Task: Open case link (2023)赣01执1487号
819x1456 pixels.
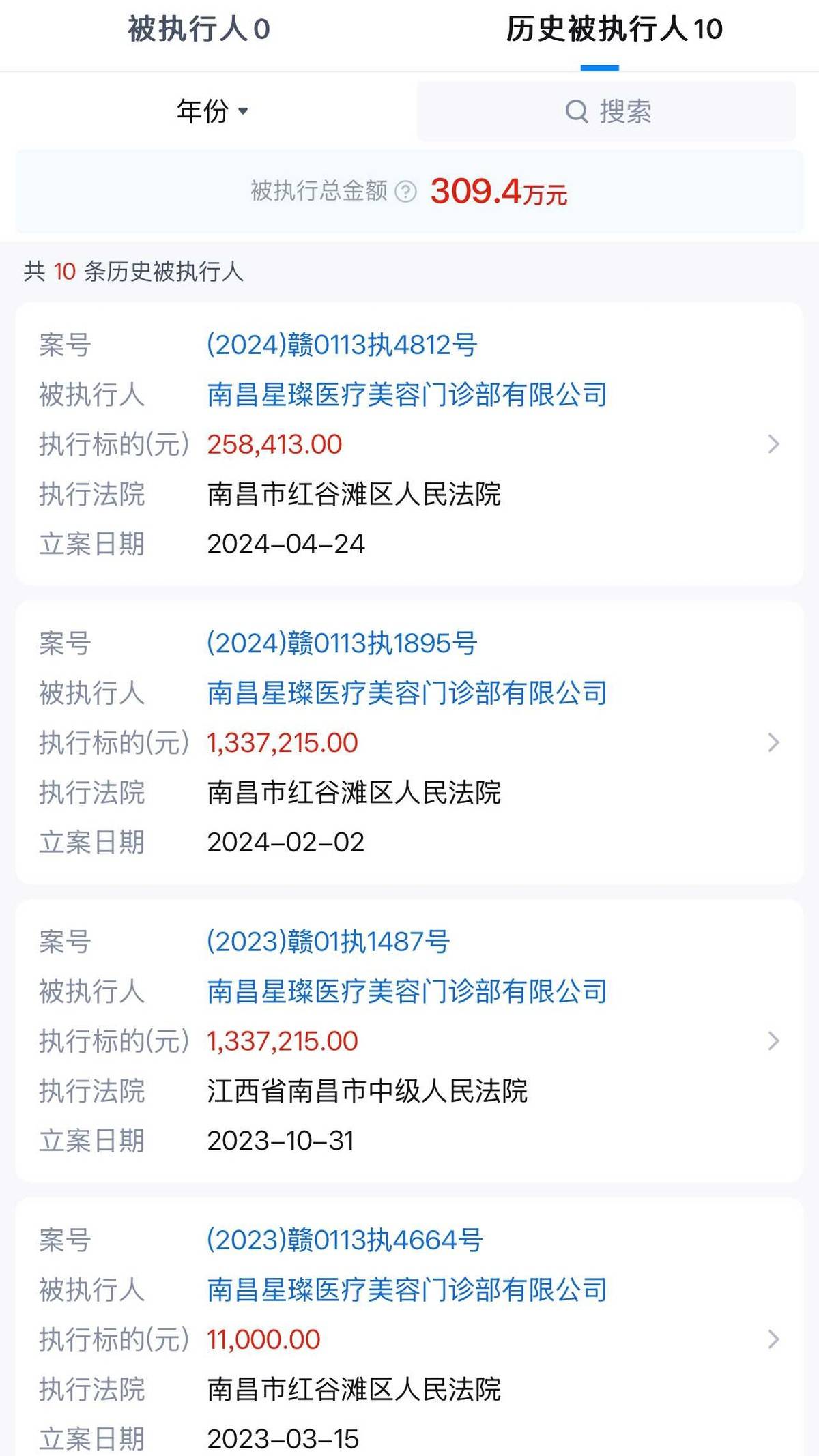Action: [x=328, y=942]
